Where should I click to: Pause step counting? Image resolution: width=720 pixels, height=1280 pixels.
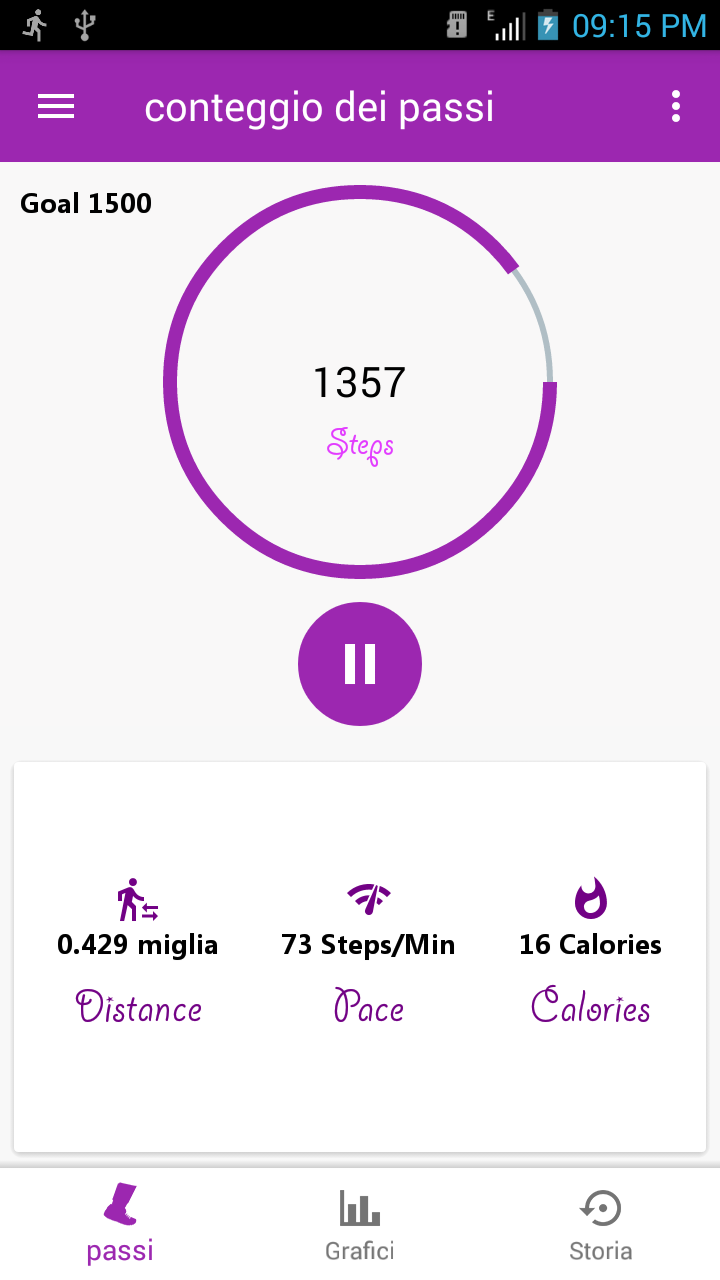click(360, 664)
